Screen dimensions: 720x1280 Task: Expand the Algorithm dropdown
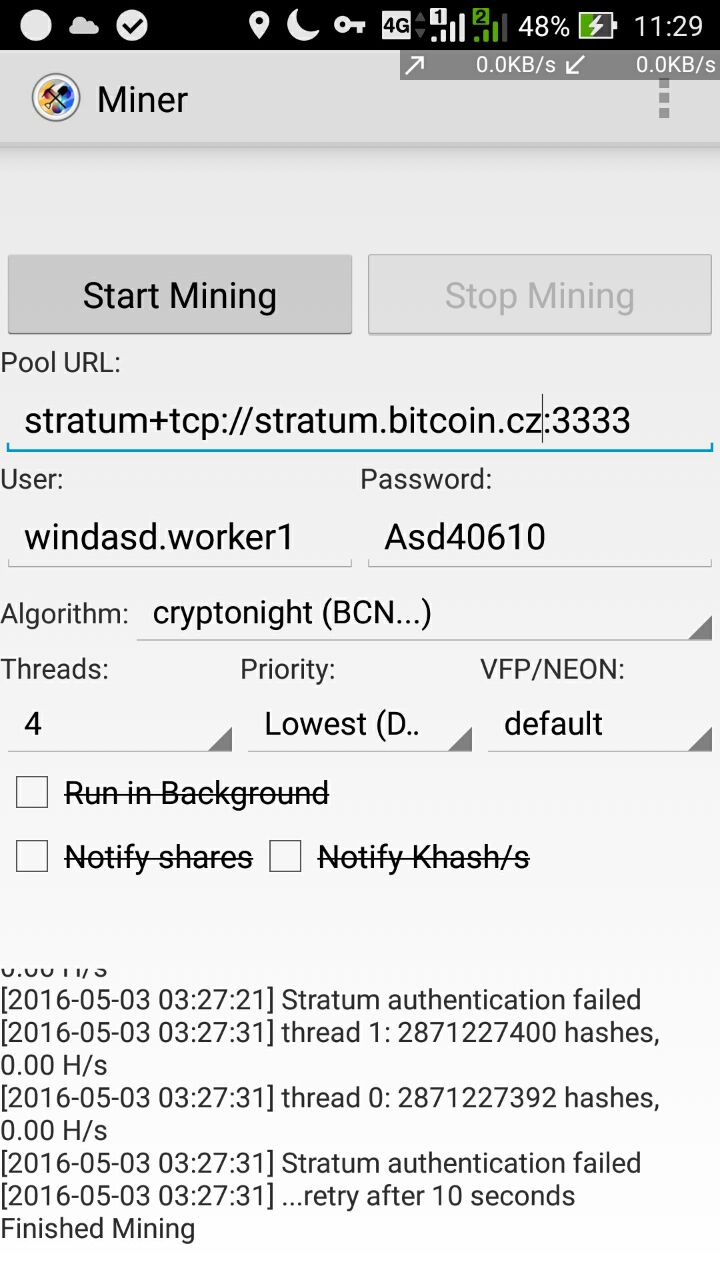coord(424,614)
